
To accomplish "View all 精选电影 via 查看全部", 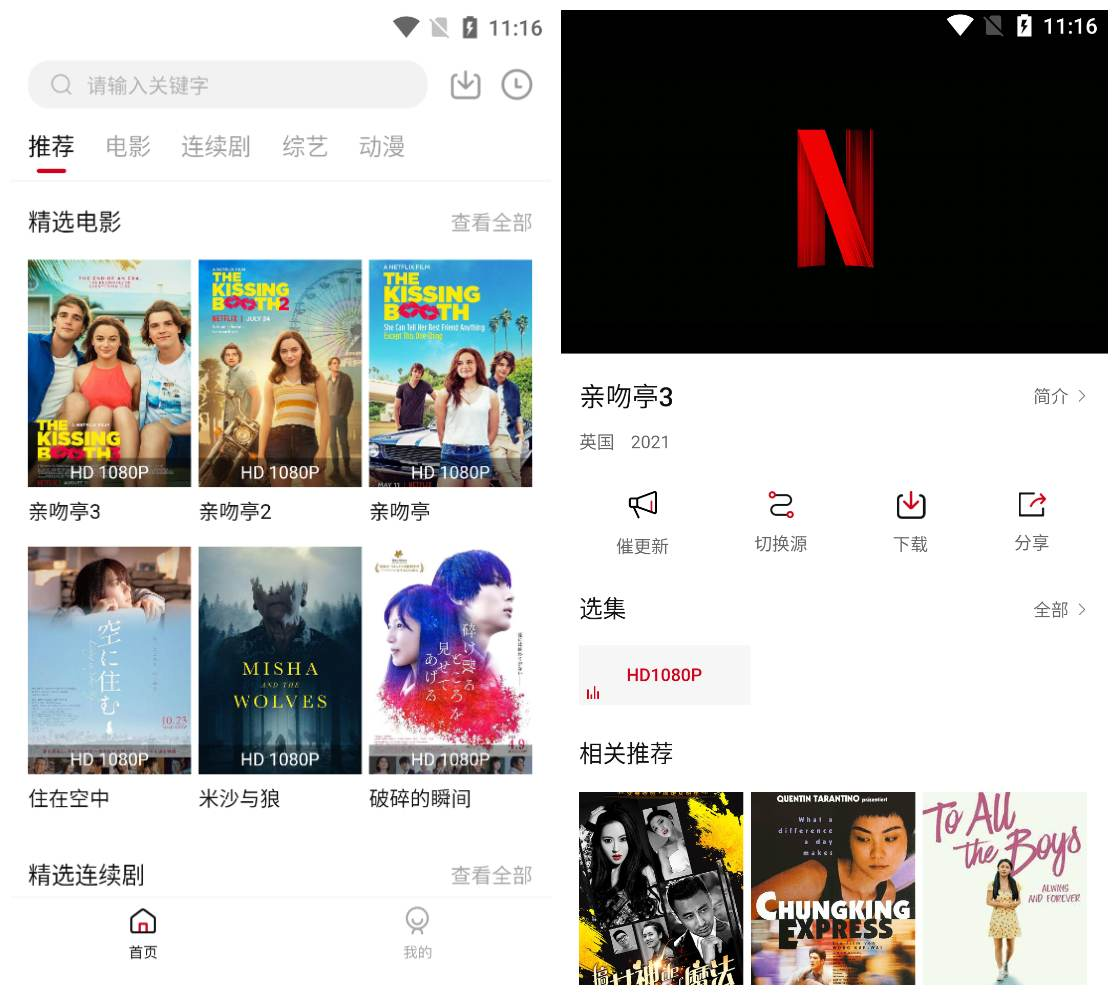I will (x=491, y=223).
